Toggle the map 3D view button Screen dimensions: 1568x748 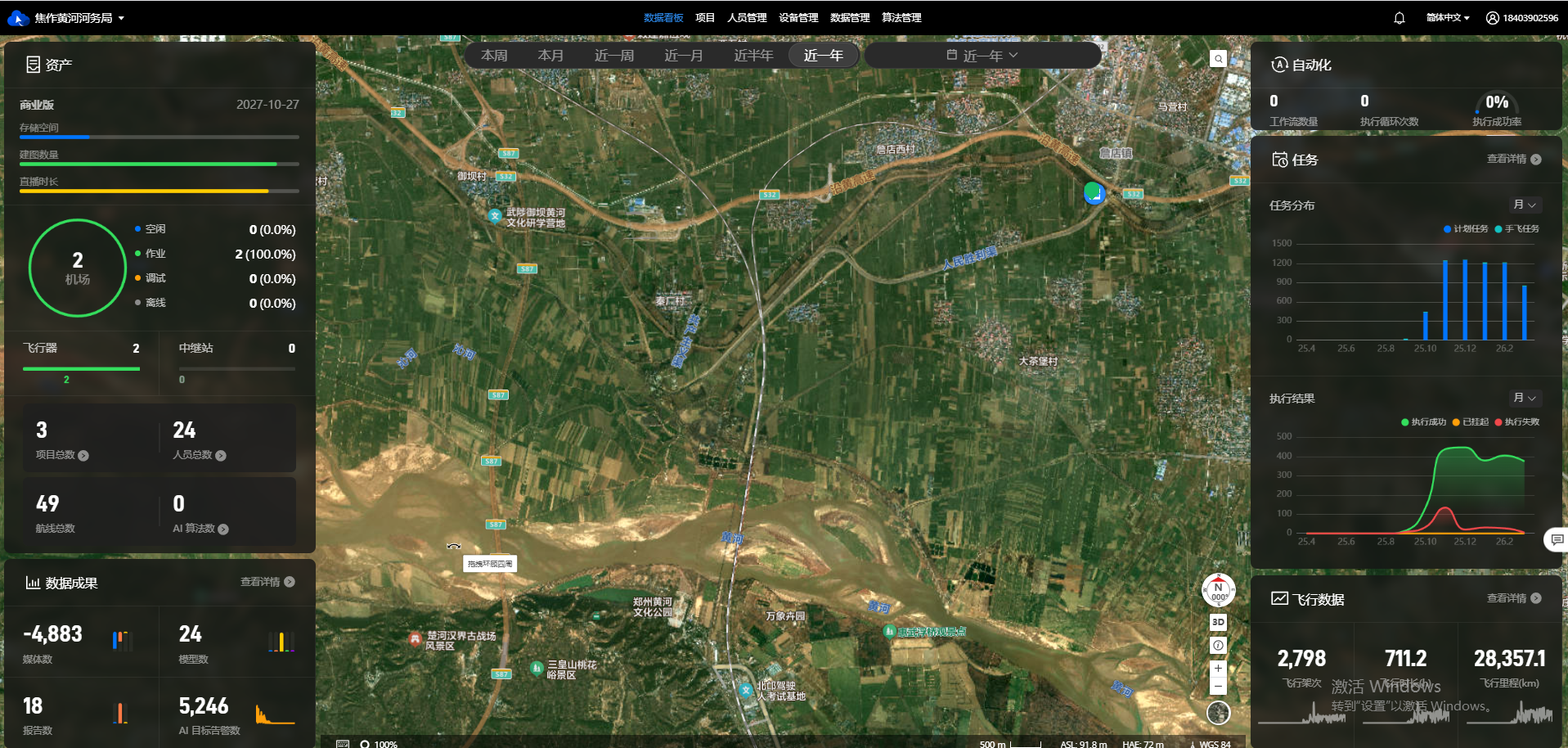coord(1218,623)
